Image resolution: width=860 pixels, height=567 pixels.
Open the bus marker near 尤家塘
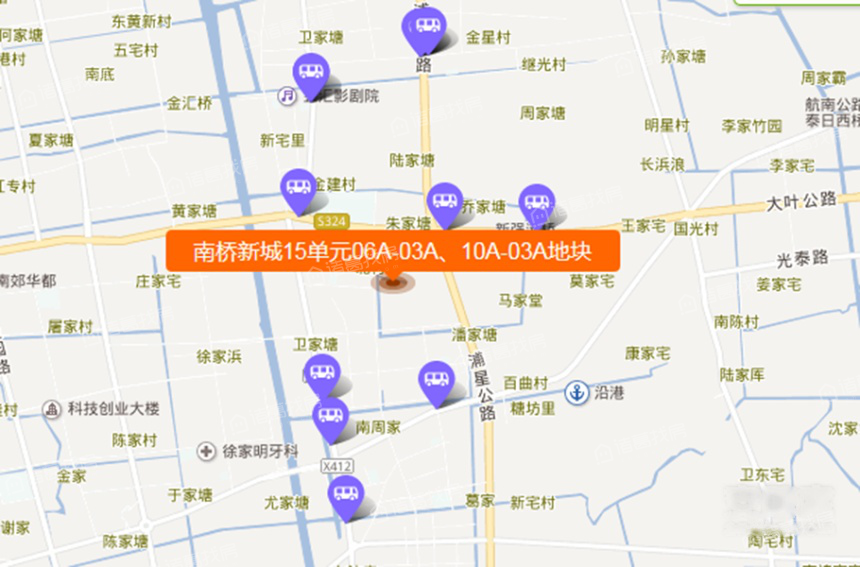[x=346, y=495]
